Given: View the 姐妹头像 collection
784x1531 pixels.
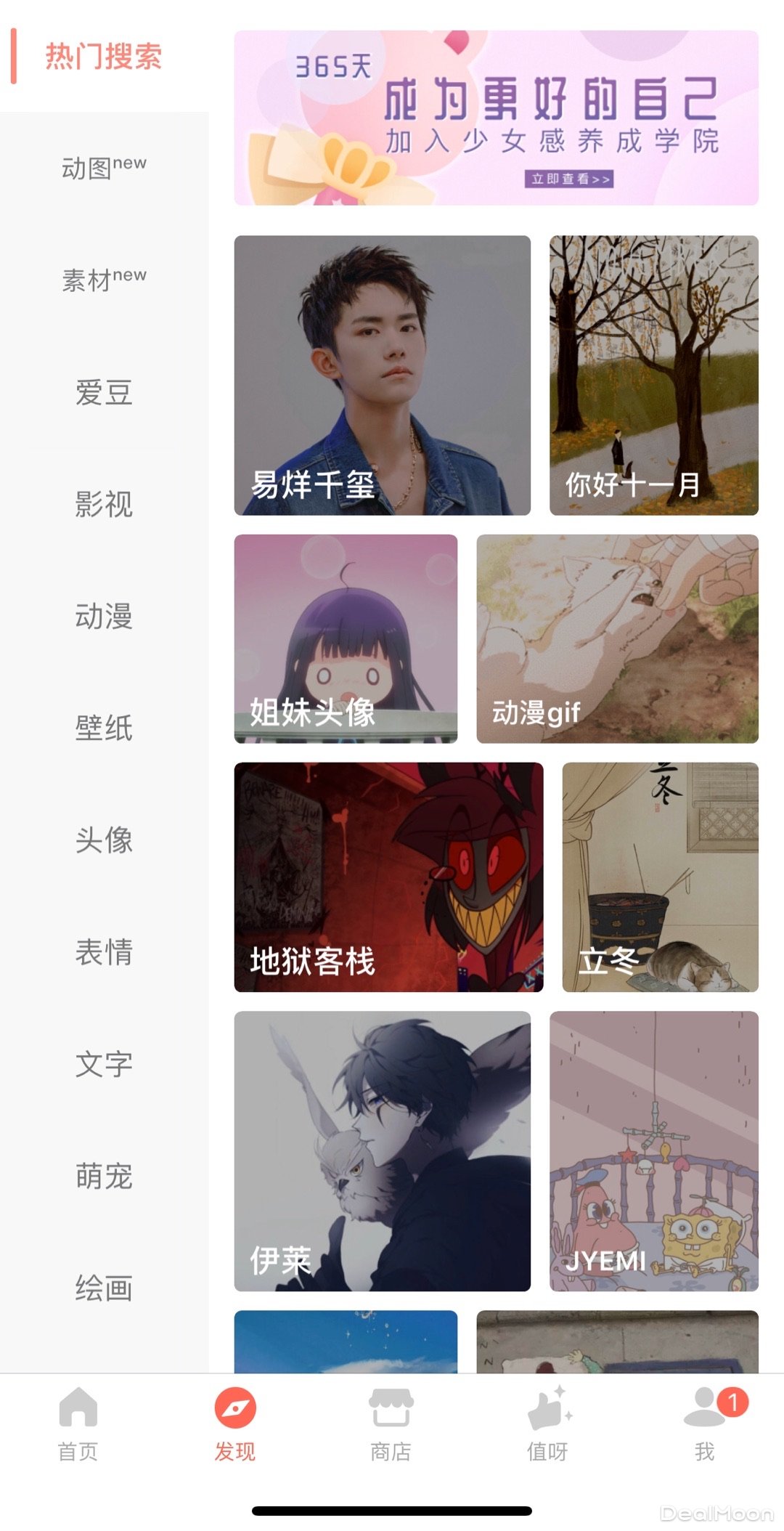Looking at the screenshot, I should pyautogui.click(x=346, y=638).
